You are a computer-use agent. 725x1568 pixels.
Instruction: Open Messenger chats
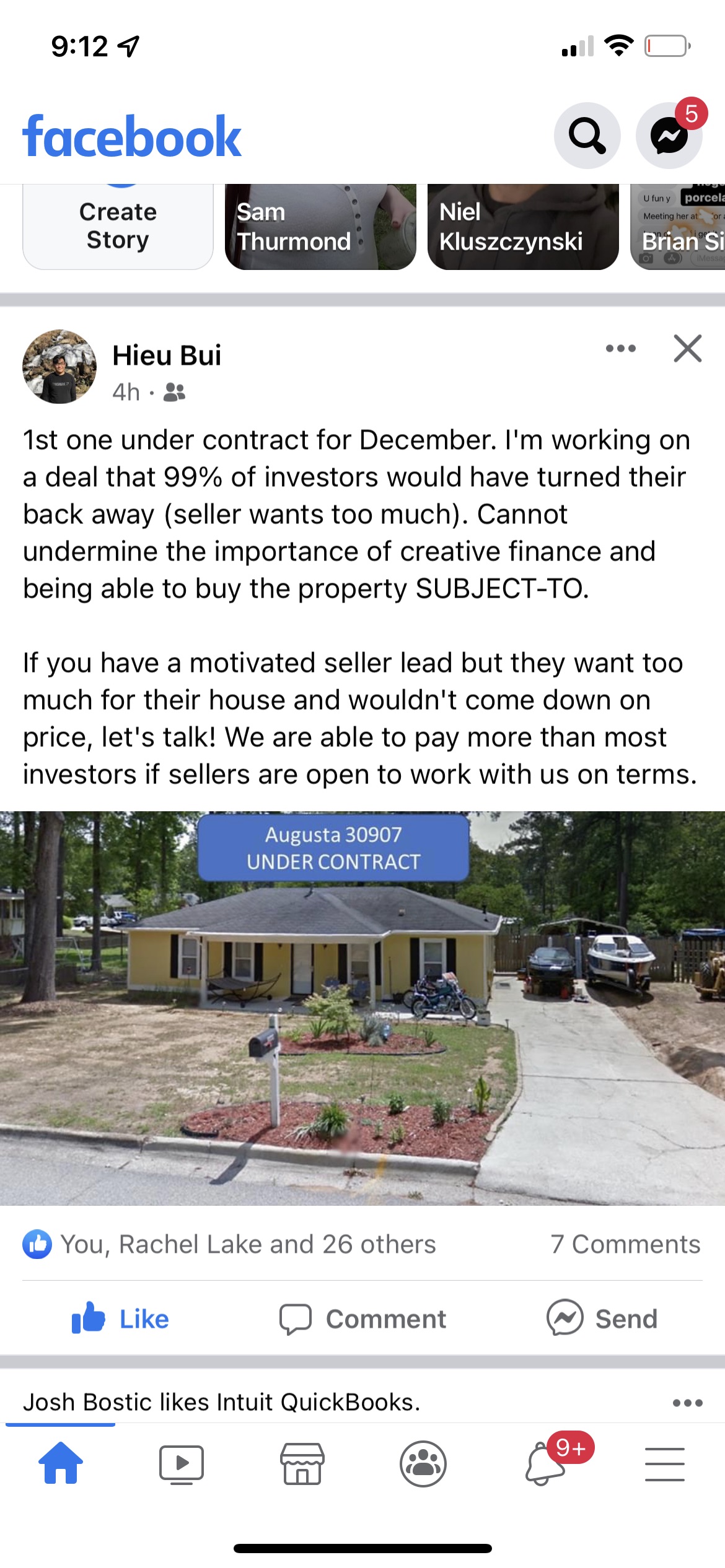coord(669,136)
